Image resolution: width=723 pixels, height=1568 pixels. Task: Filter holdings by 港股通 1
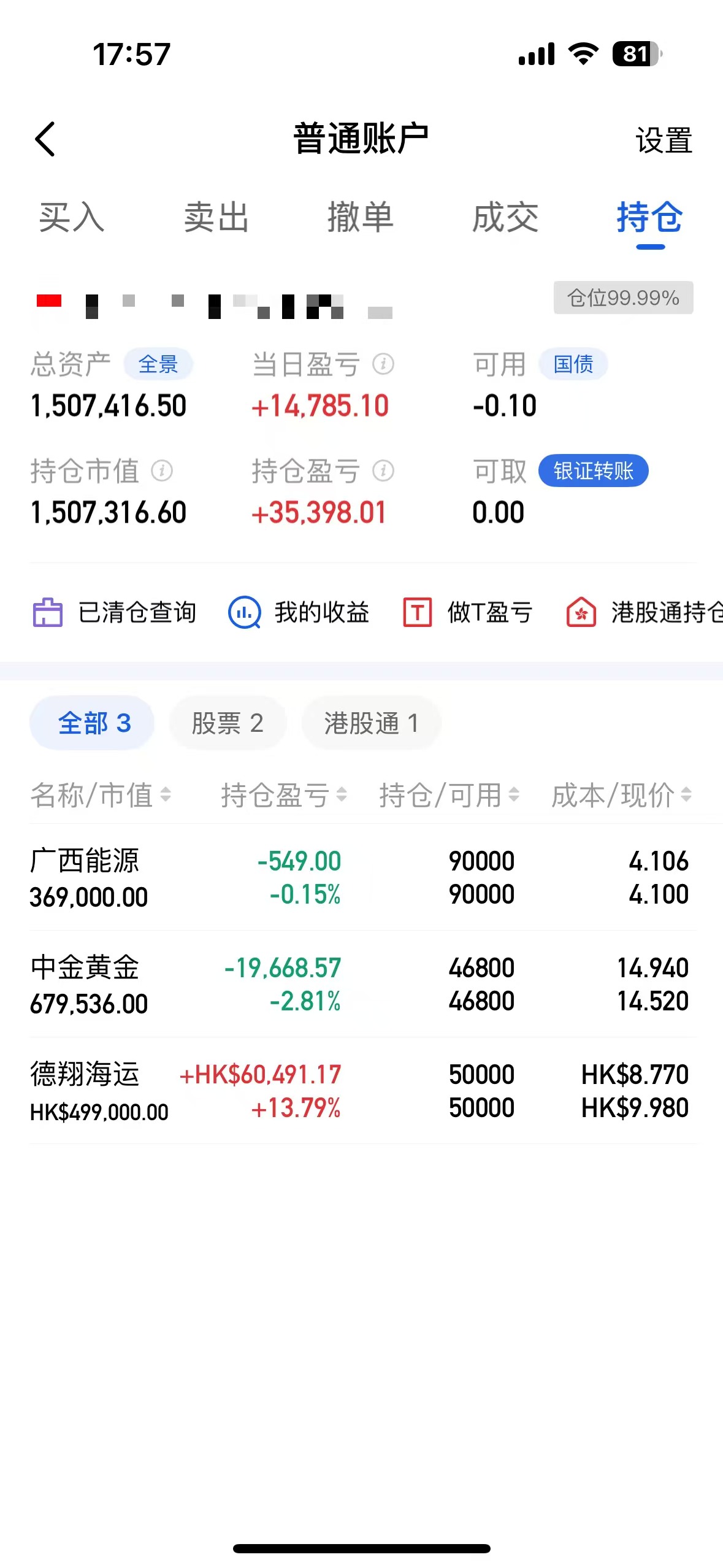[x=371, y=723]
